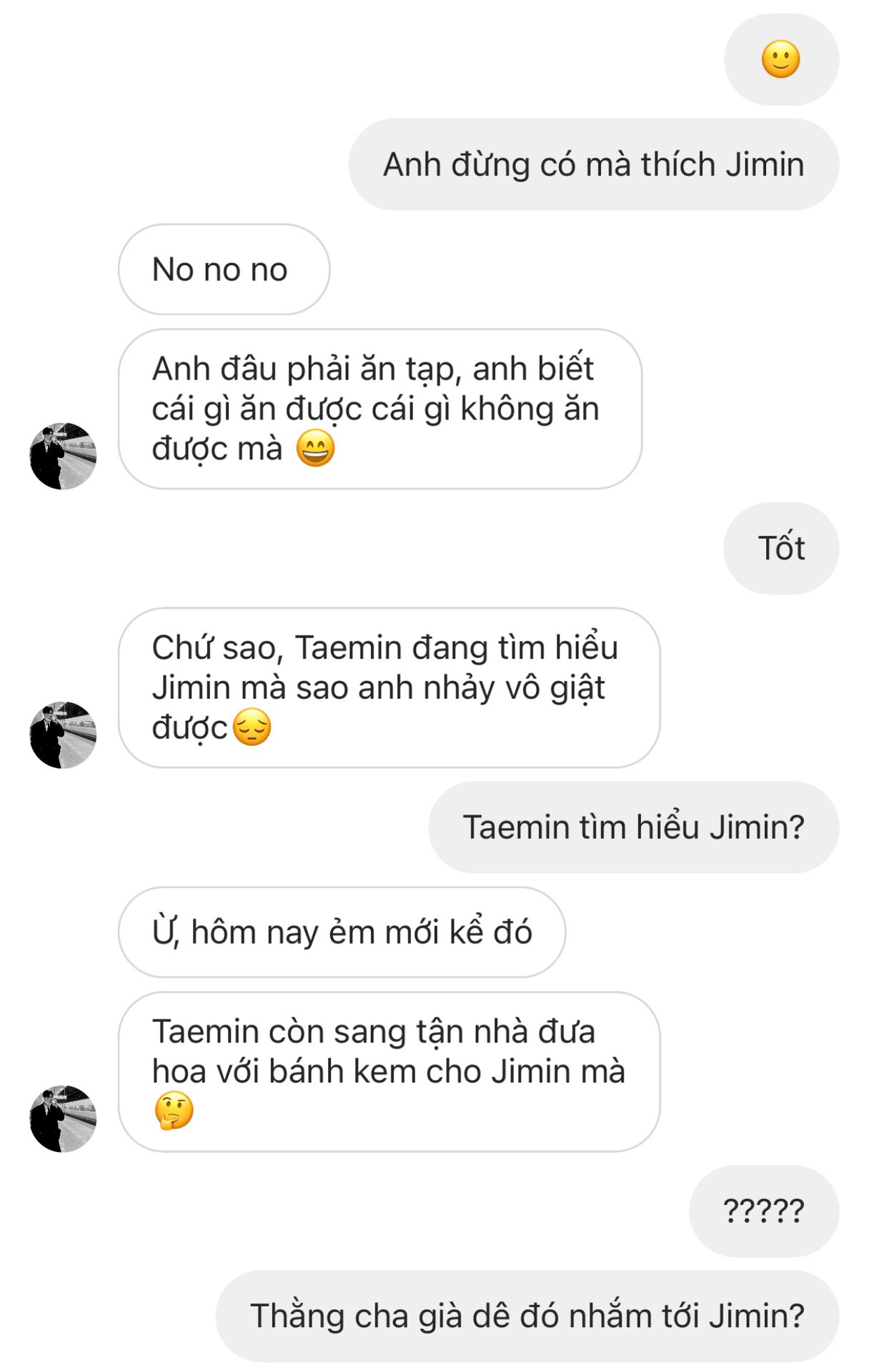The width and height of the screenshot is (869, 1372).
Task: Tap the profile photo next to "Chứ sao, Taemin" message
Action: (x=63, y=735)
